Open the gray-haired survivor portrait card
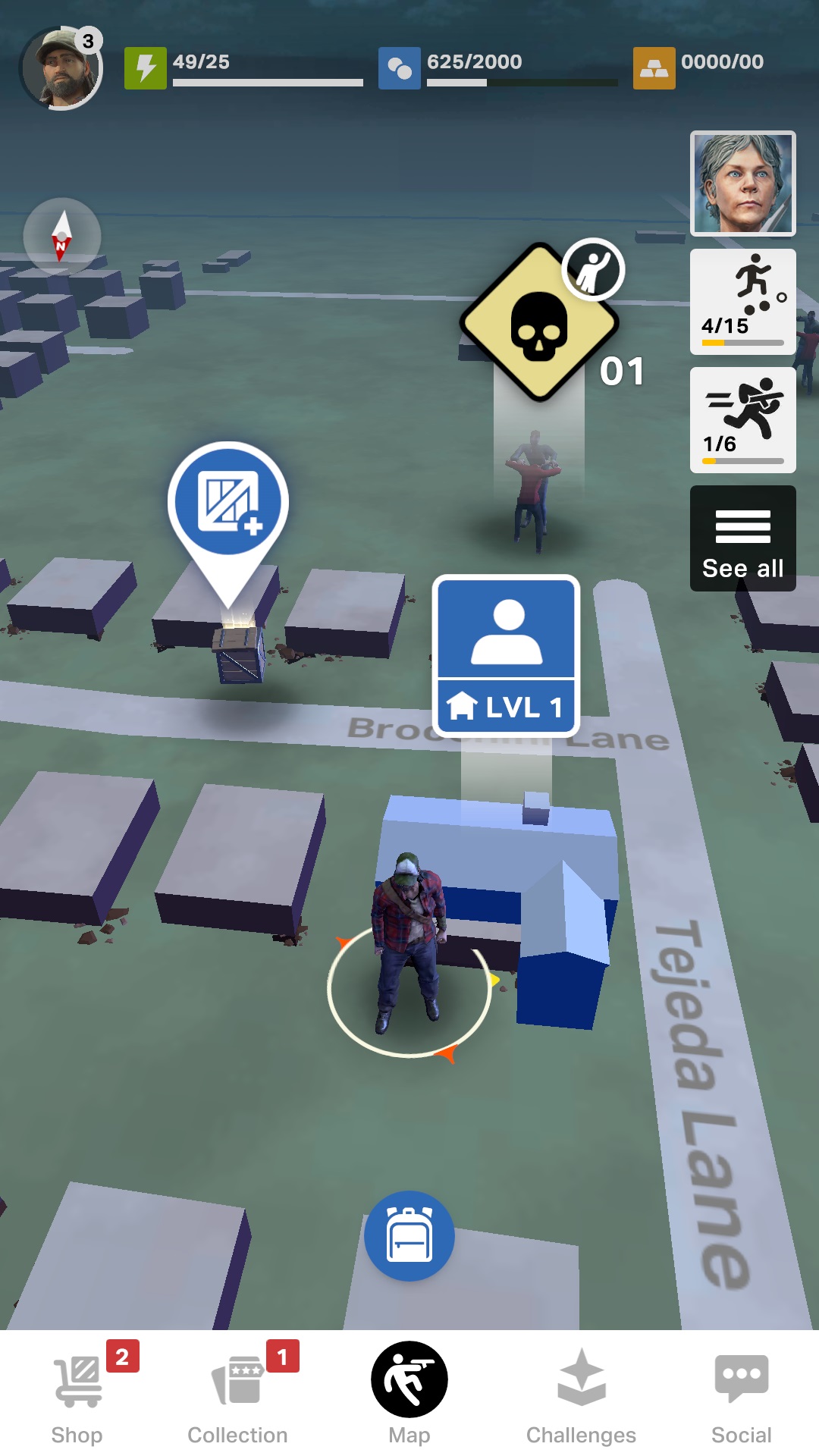This screenshot has width=819, height=1456. point(742,184)
